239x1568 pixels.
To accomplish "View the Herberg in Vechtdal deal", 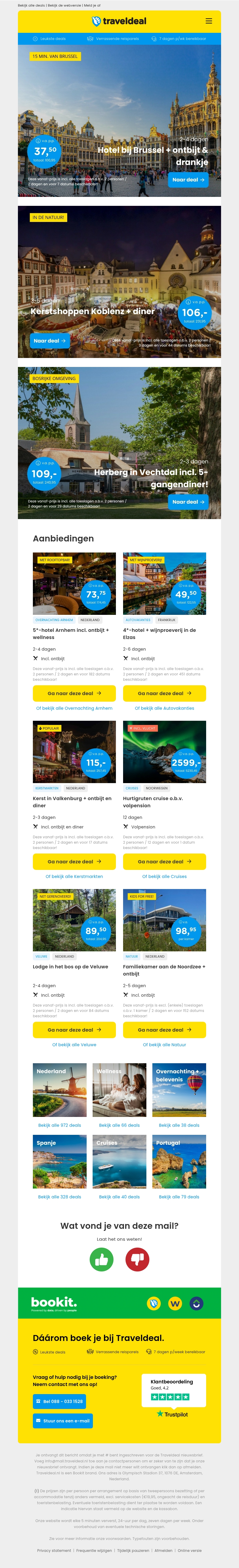I will [188, 501].
